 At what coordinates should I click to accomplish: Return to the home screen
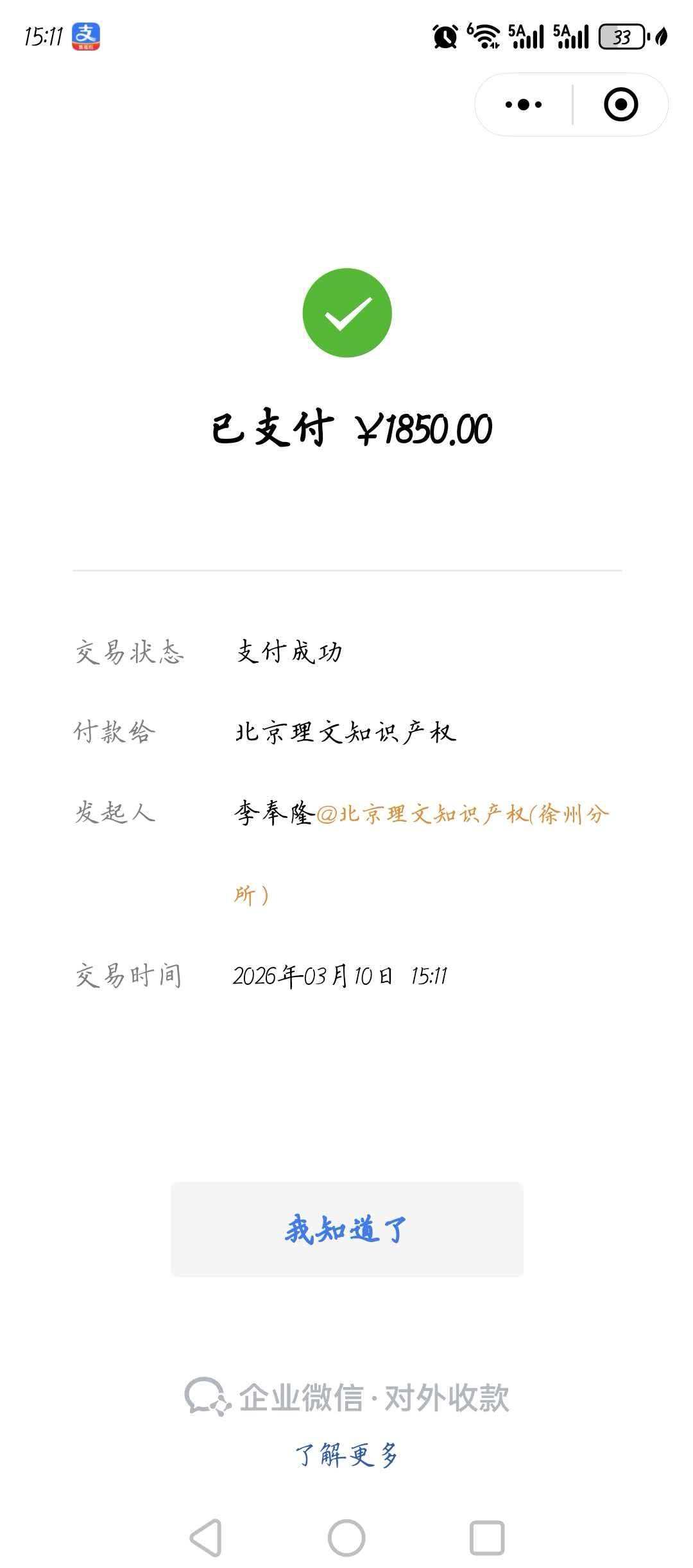pos(346,1537)
